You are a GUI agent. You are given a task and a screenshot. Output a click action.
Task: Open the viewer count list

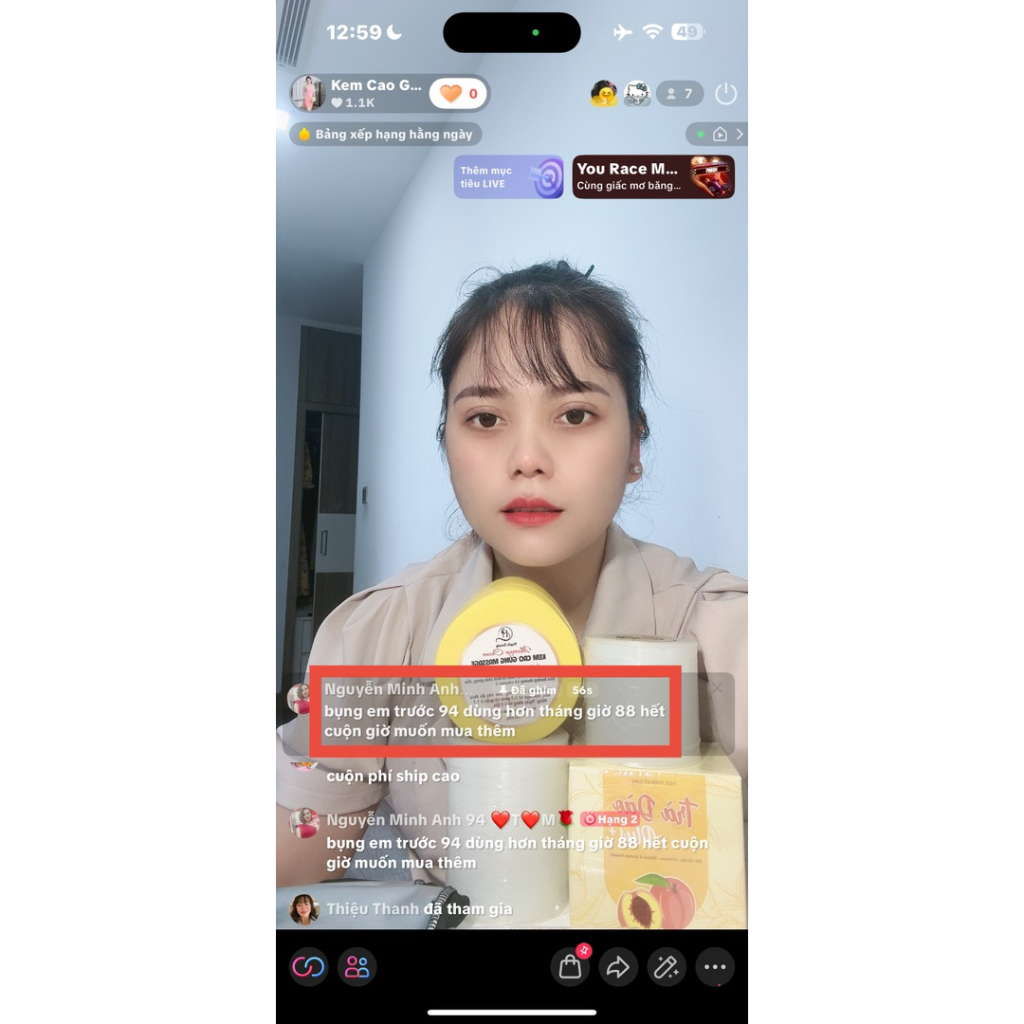click(679, 94)
